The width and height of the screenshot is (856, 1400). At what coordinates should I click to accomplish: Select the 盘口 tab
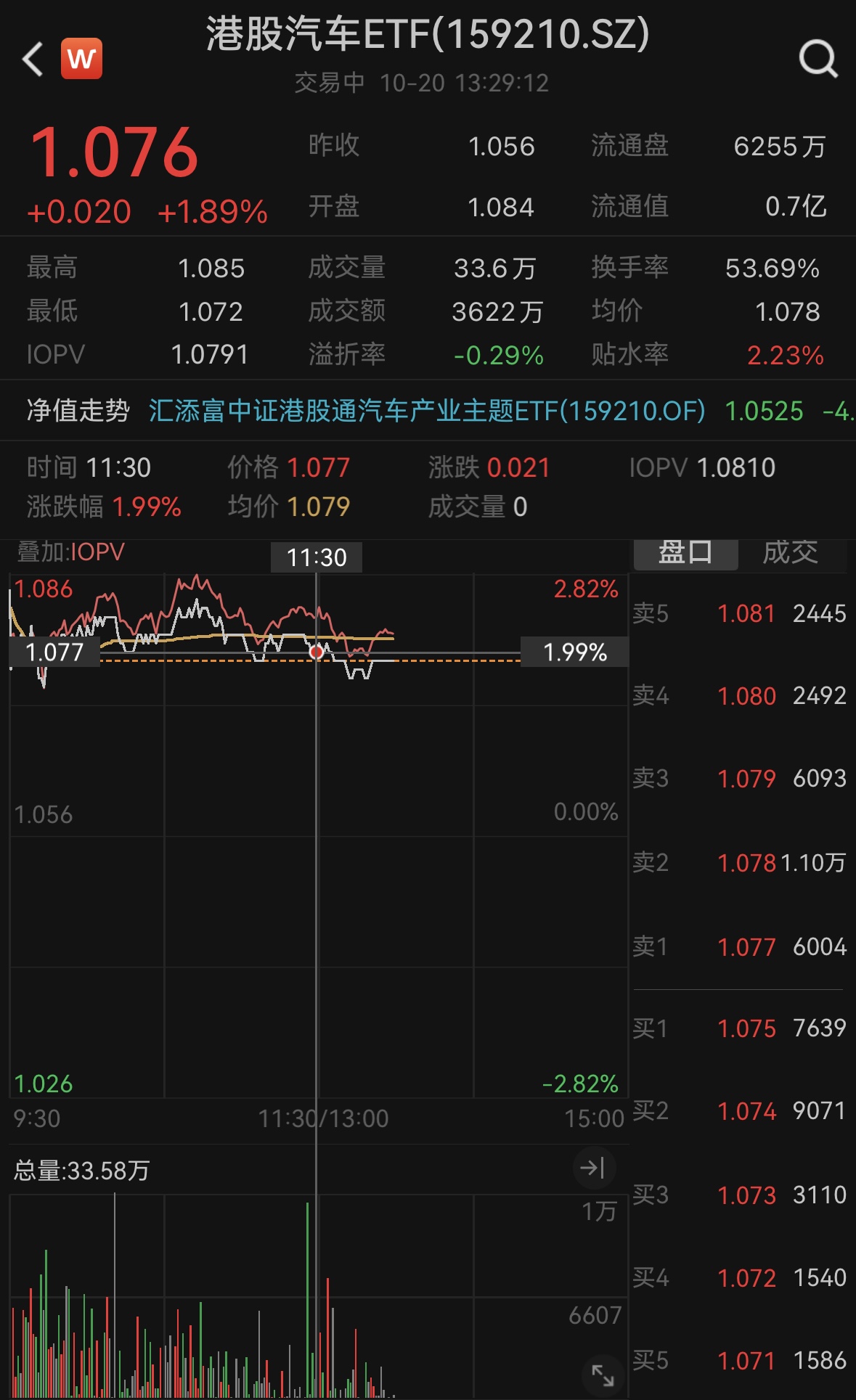tap(685, 553)
